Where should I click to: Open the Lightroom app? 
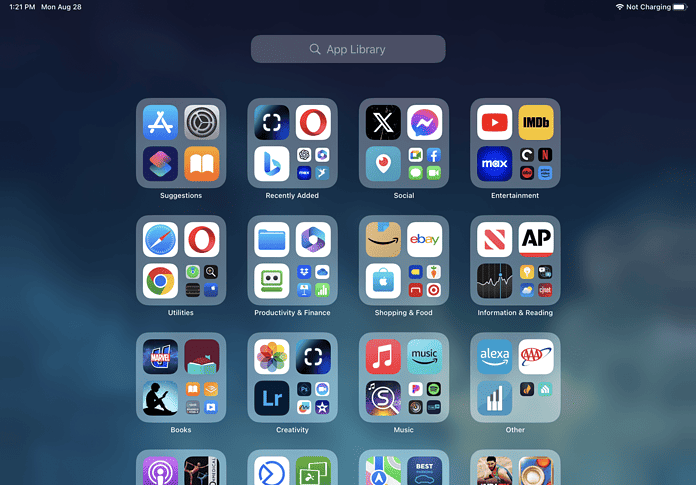click(x=272, y=398)
